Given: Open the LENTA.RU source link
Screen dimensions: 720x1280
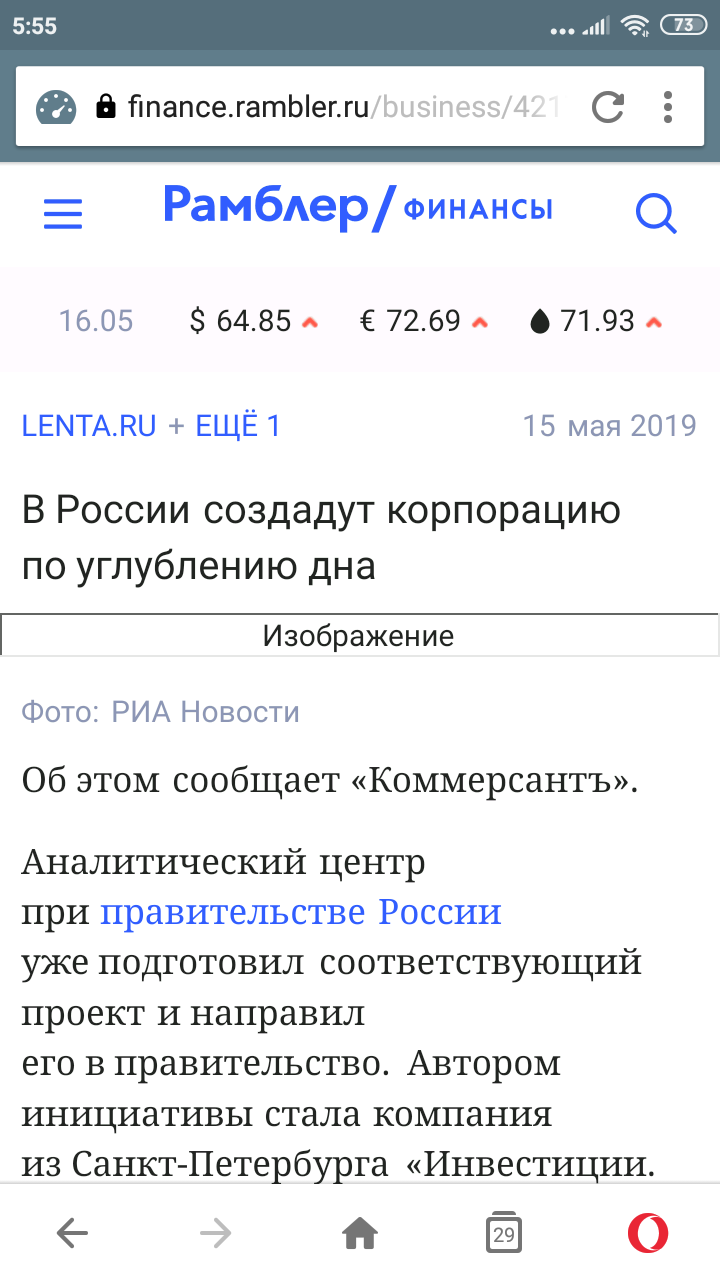Looking at the screenshot, I should point(90,426).
